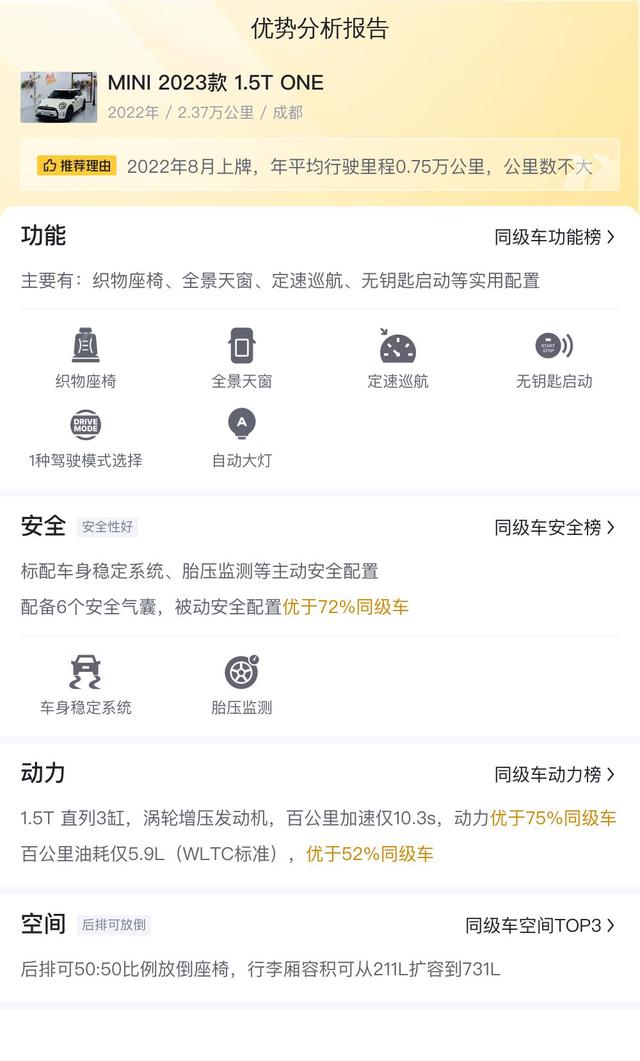Check the 同级车动力榜 ranking

pyautogui.click(x=554, y=774)
